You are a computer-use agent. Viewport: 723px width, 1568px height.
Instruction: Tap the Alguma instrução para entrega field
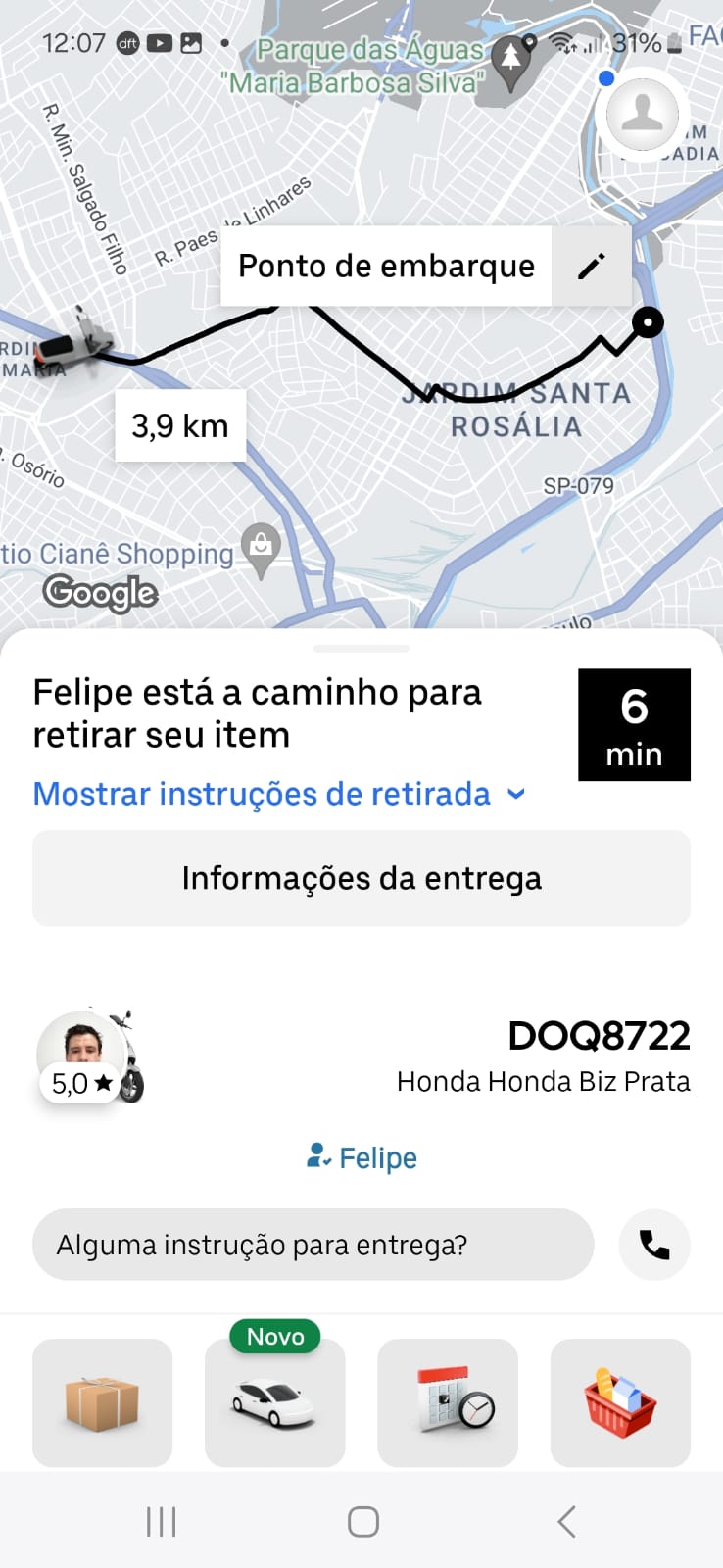(313, 1245)
